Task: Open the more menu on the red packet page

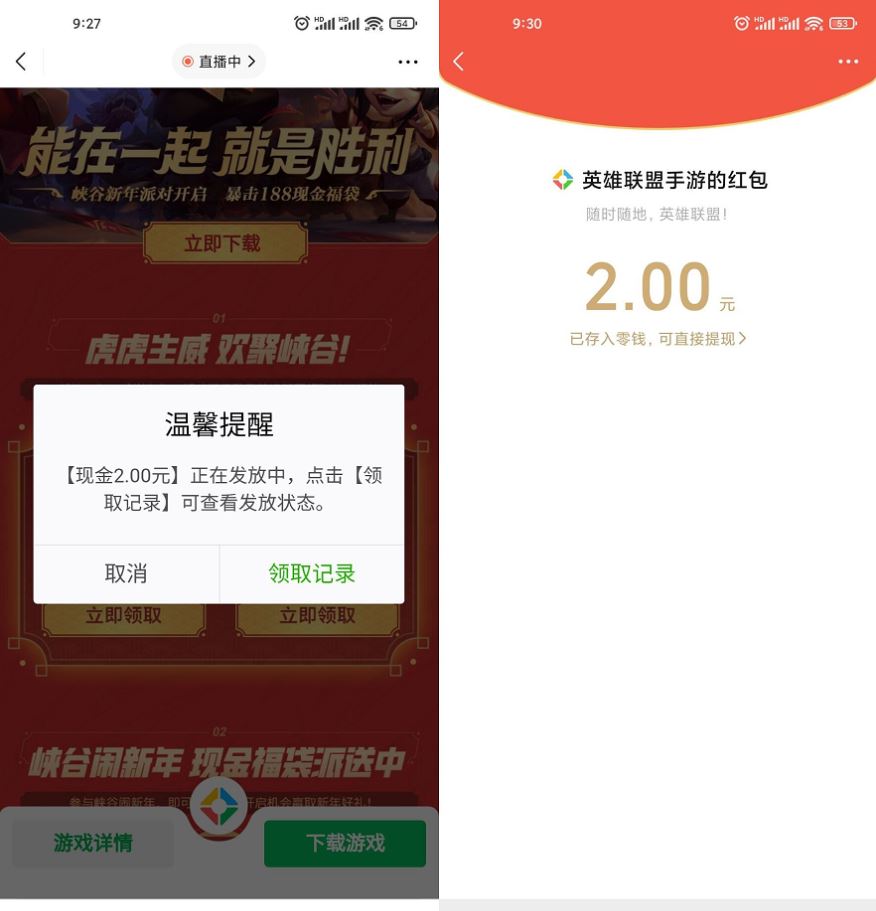Action: coord(848,62)
